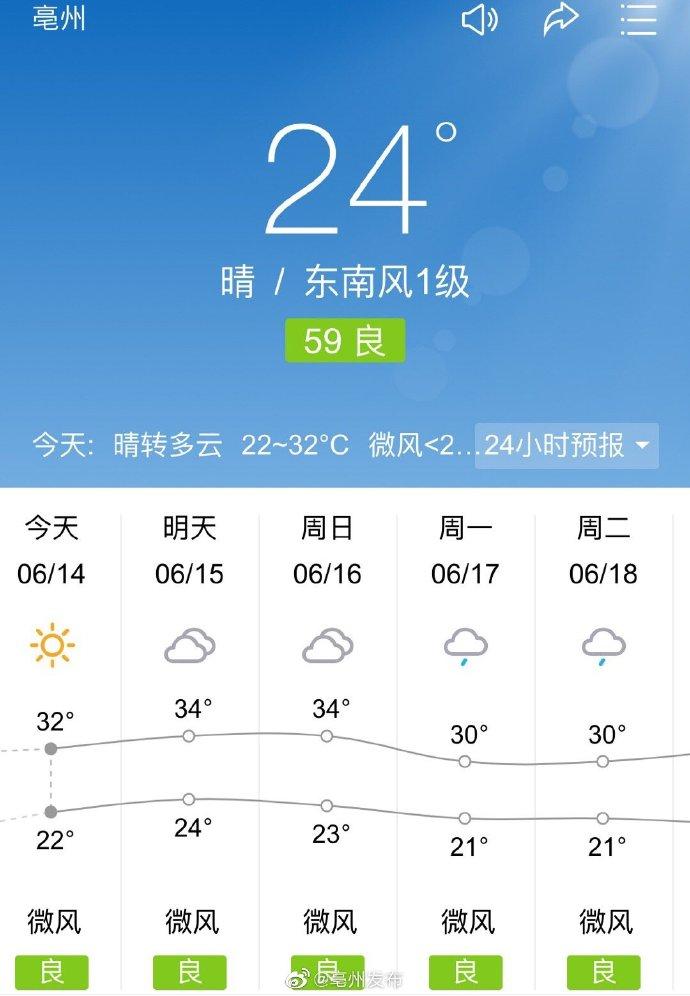Open the list menu icon
The width and height of the screenshot is (690, 996).
tap(638, 20)
